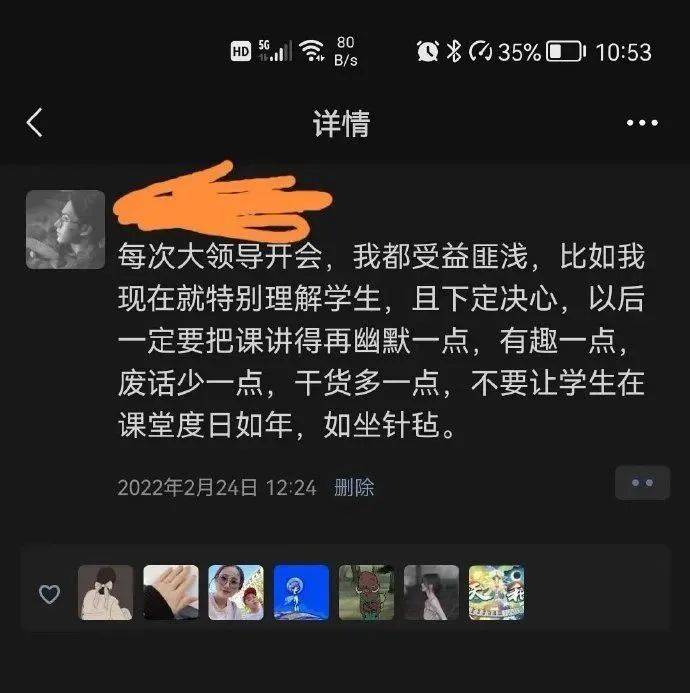Open the dark liker avatar of a girl
This screenshot has height=693, width=690.
[431, 592]
